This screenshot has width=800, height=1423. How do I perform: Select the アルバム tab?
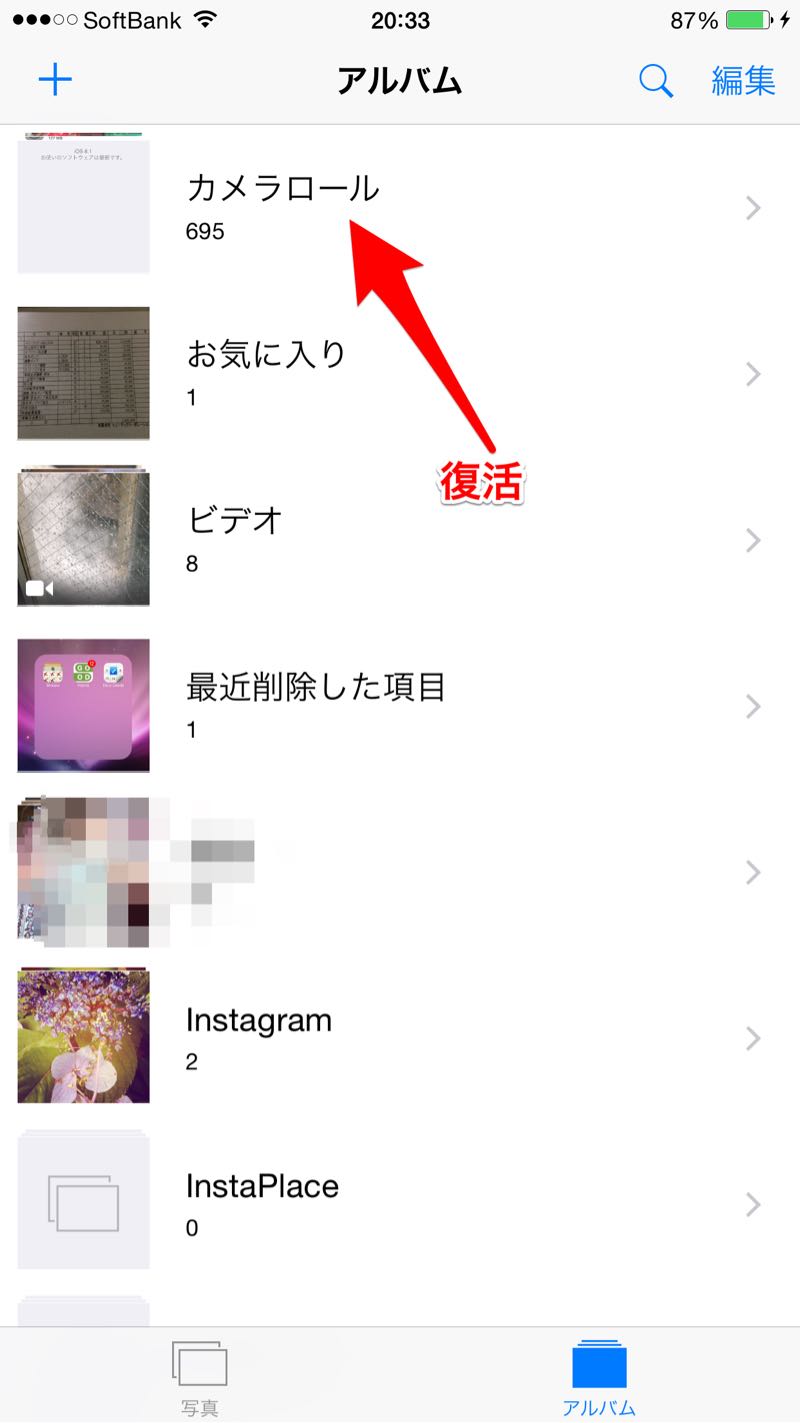598,1378
